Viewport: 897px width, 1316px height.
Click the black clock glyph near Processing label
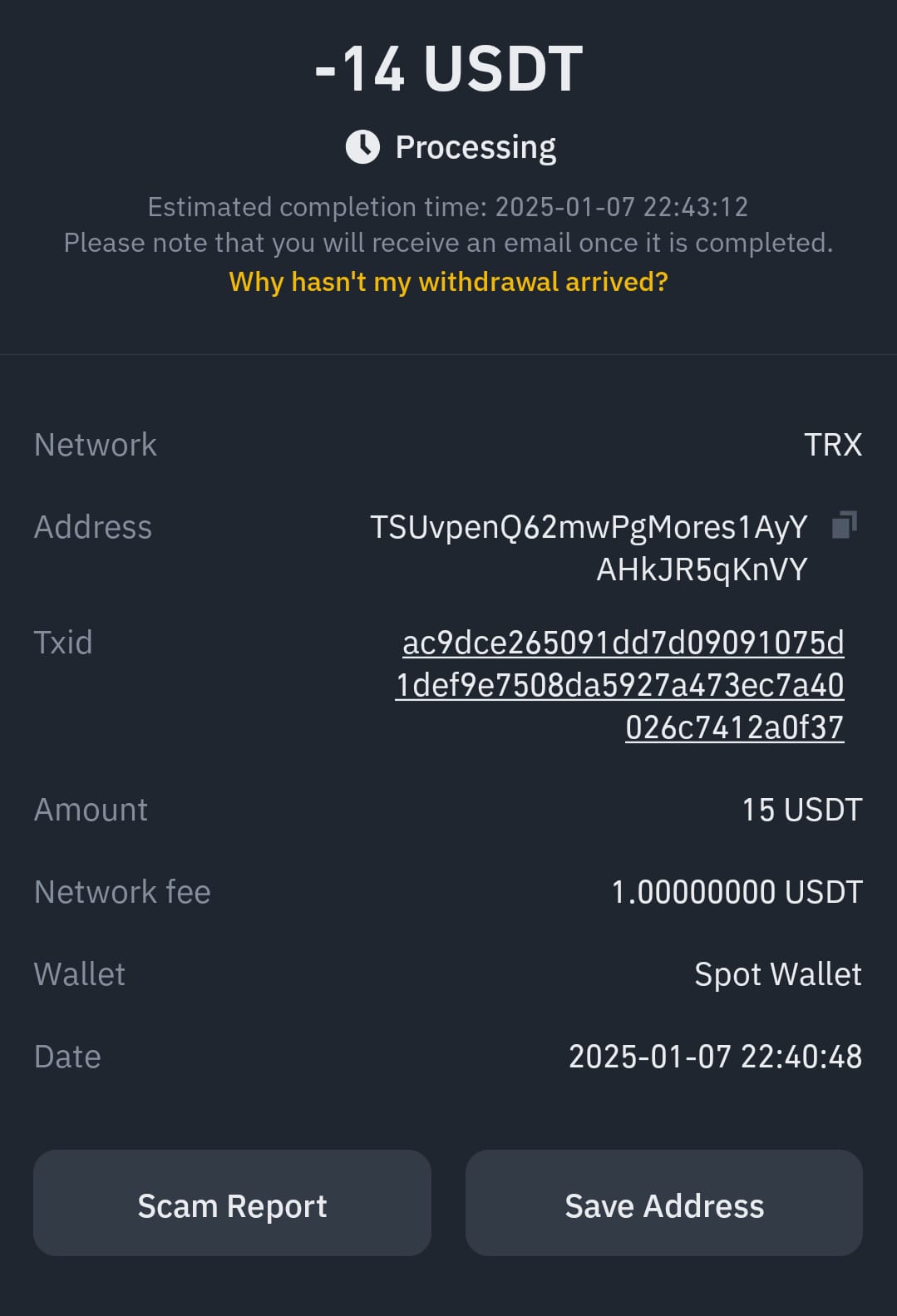click(362, 145)
